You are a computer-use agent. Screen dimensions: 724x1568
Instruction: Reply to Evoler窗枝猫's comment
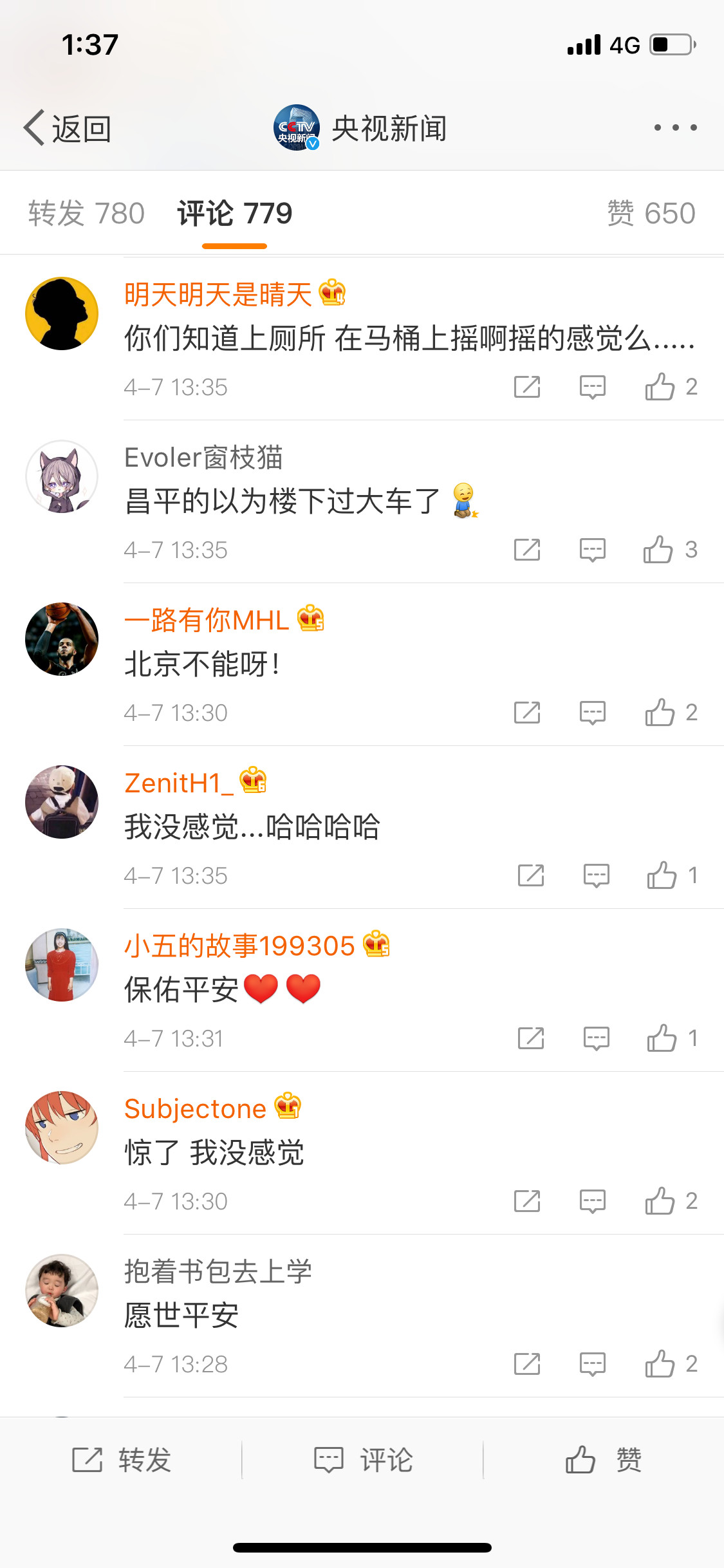pyautogui.click(x=592, y=550)
